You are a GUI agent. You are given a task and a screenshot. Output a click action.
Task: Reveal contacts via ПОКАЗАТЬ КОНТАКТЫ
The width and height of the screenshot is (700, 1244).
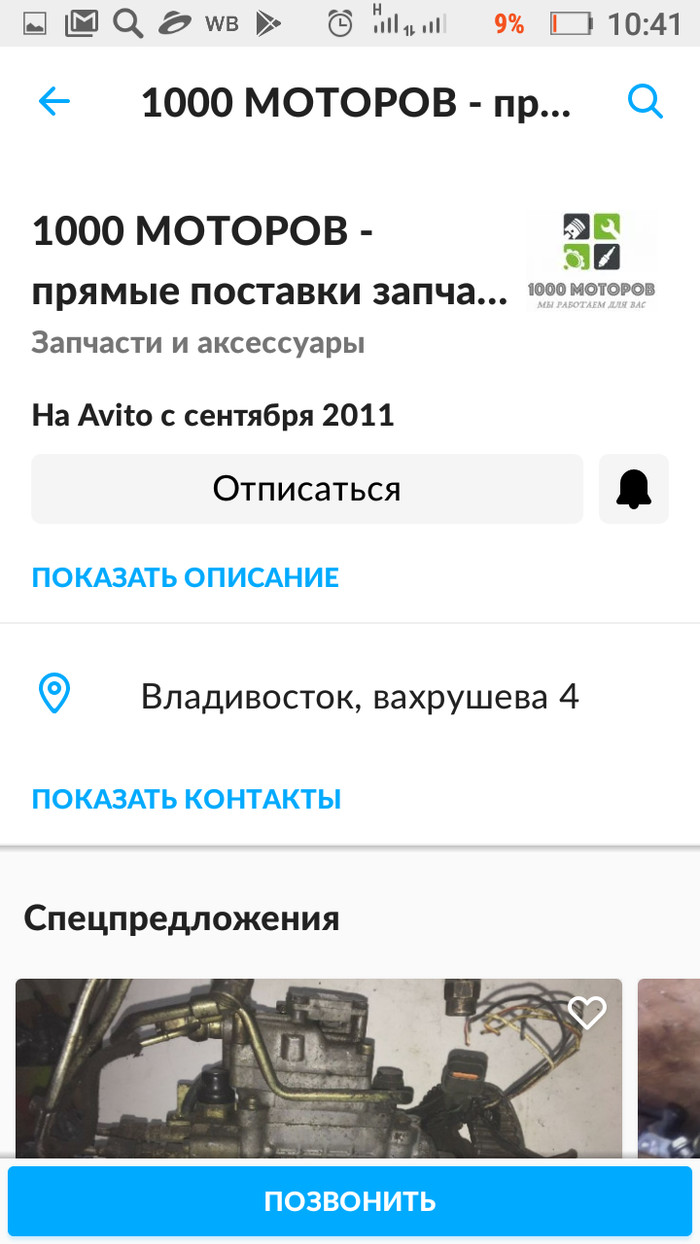click(186, 799)
